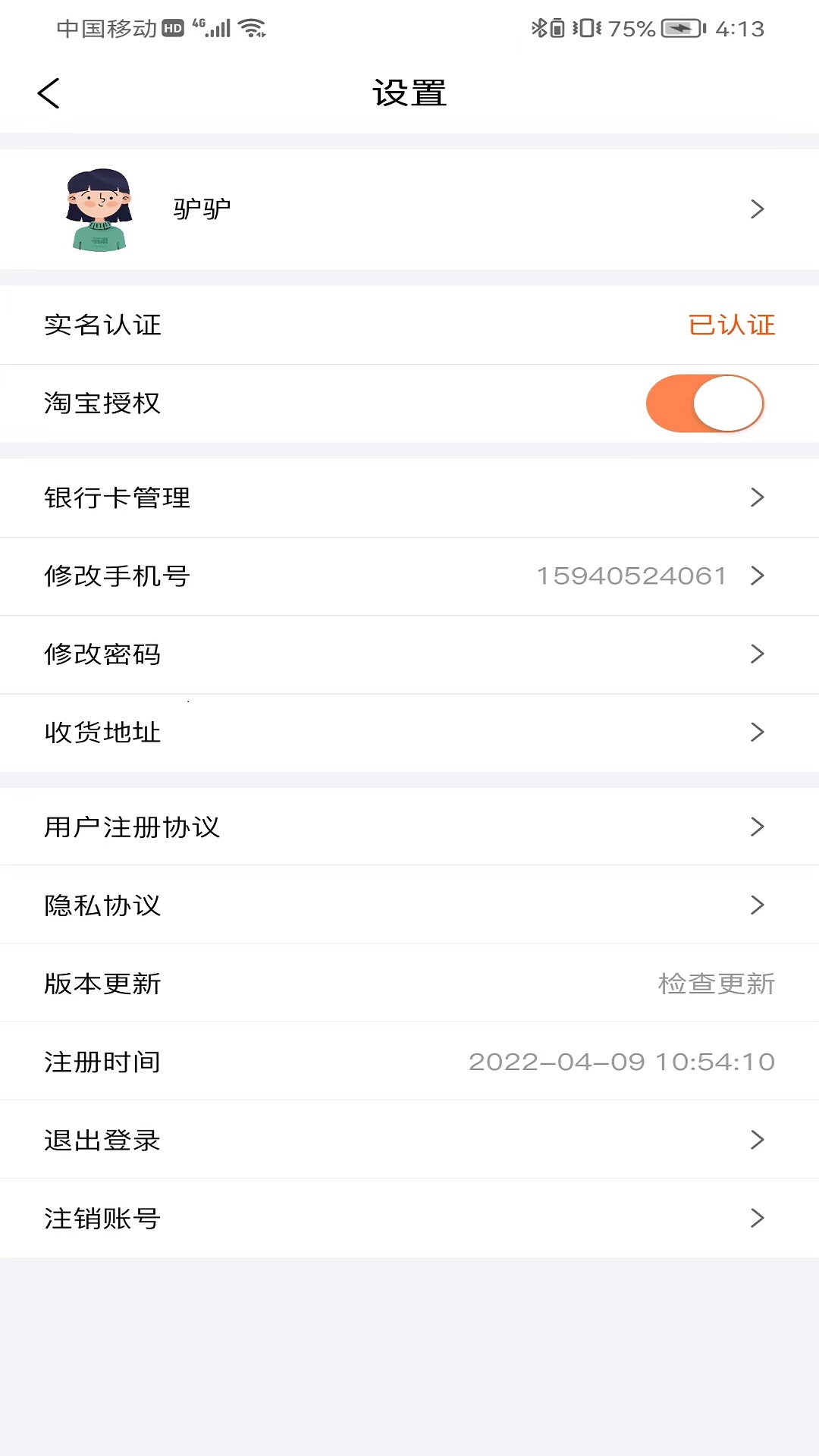Toggle the 淘宝授权 switch
819x1456 pixels.
[704, 403]
